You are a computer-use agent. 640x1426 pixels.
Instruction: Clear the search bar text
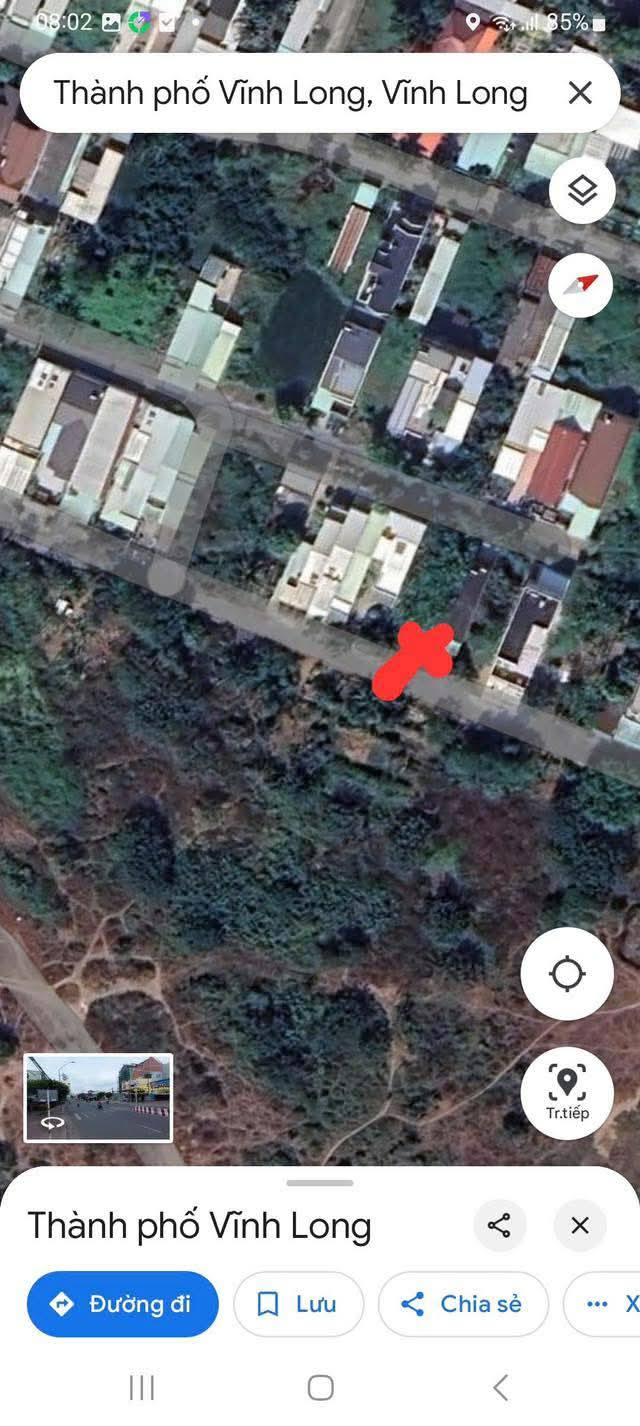click(580, 93)
